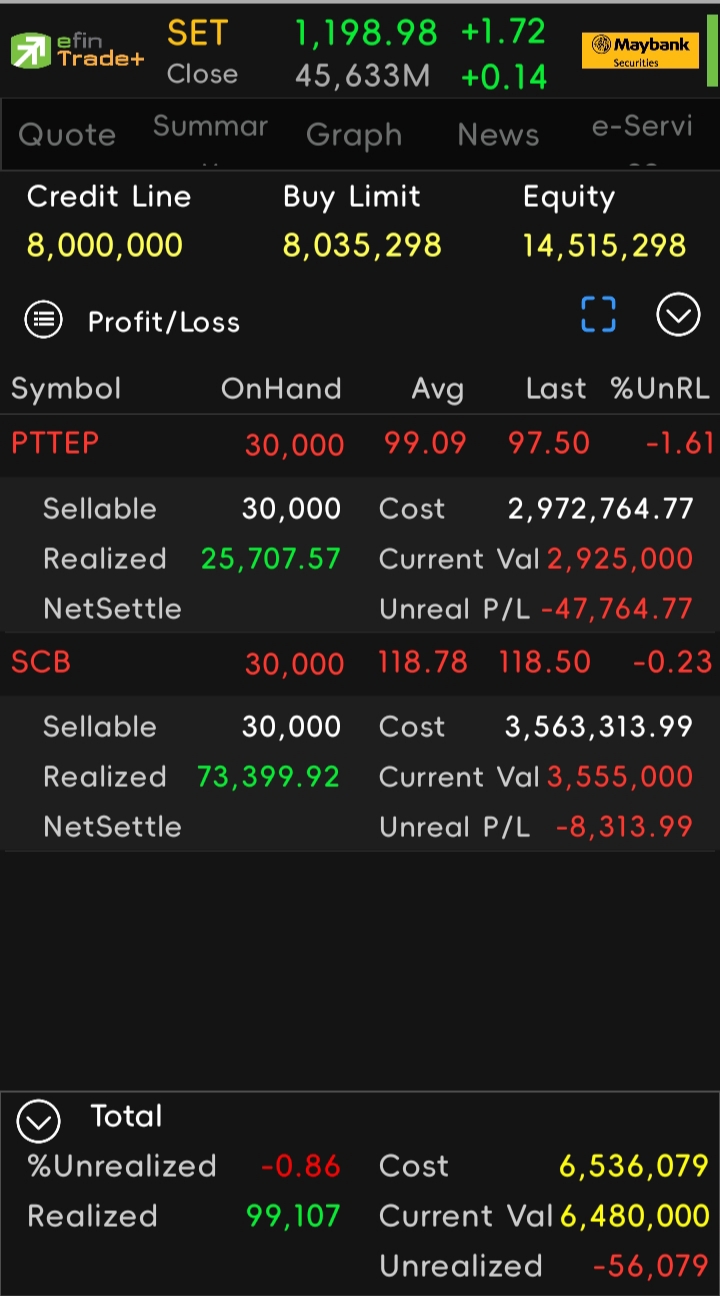Screen dimensions: 720x1296
Task: Open the SCB position row
Action: [360, 662]
